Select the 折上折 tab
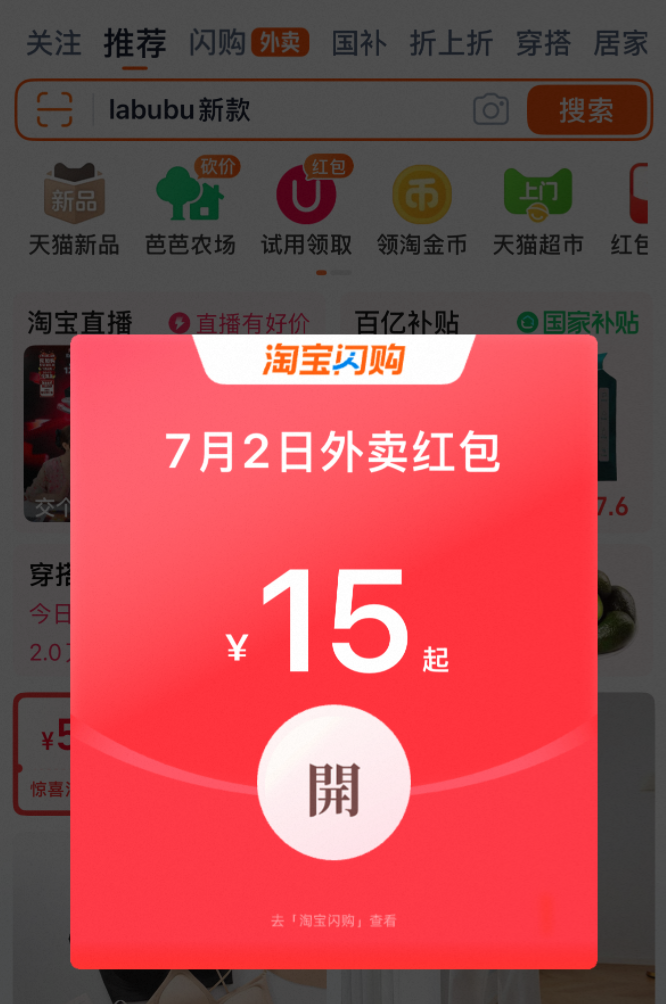The width and height of the screenshot is (666, 1004). (451, 44)
